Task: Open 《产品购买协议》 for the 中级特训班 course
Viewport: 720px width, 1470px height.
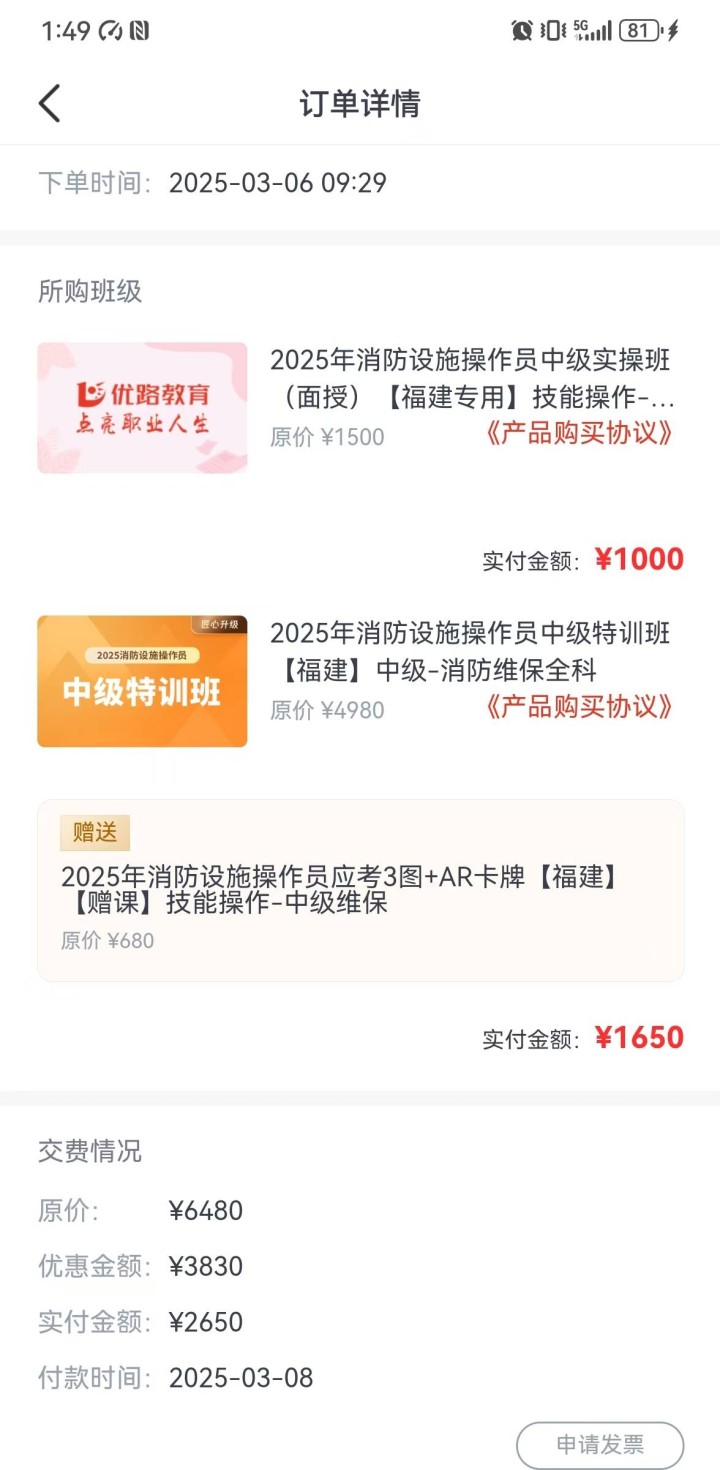Action: 578,708
